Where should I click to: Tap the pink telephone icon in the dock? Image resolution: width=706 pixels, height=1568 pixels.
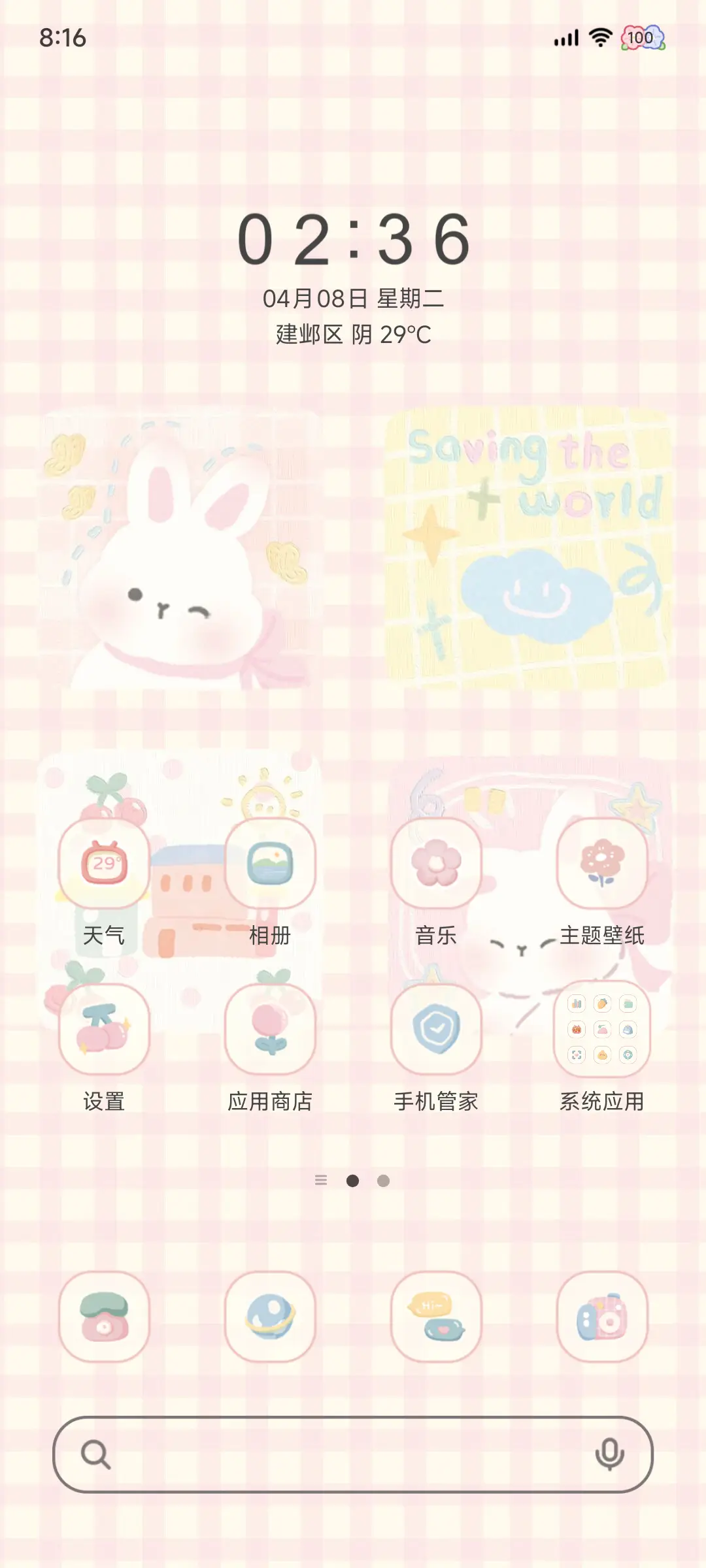105,1316
